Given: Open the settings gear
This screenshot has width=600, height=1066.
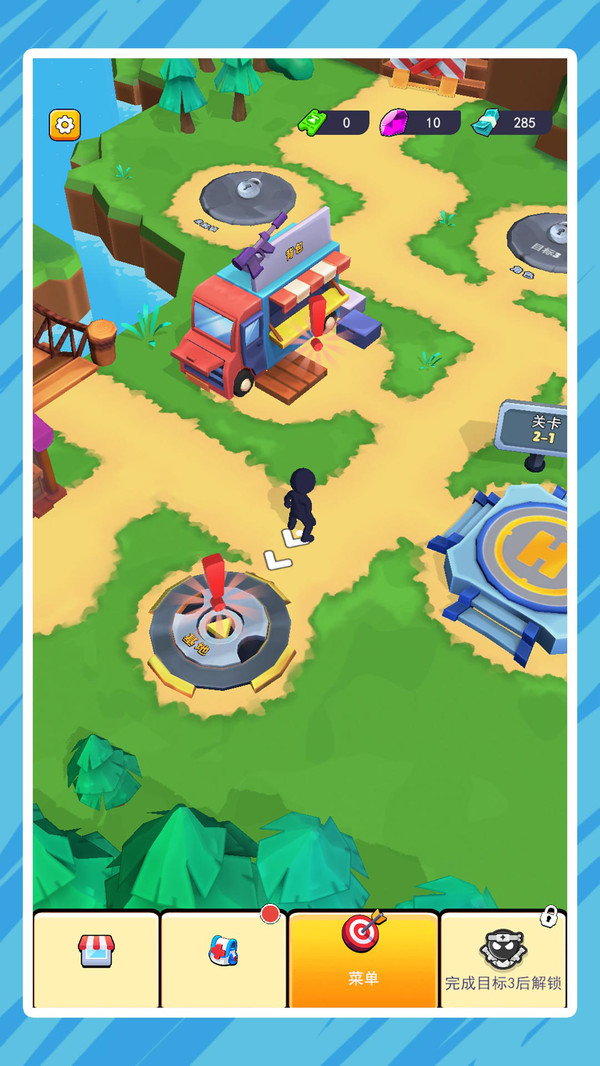Looking at the screenshot, I should point(65,124).
